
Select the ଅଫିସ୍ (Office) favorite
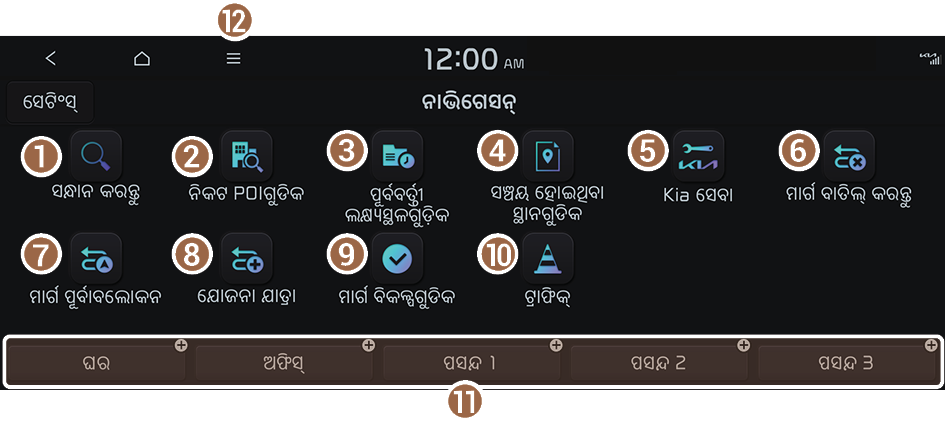click(284, 363)
